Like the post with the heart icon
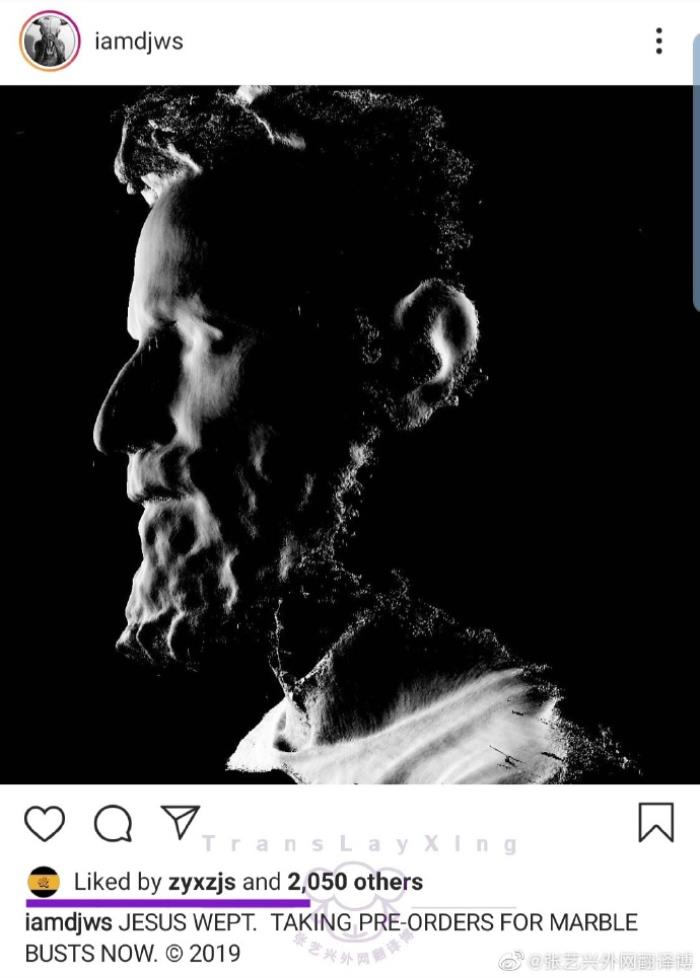Image resolution: width=700 pixels, height=978 pixels. [x=44, y=823]
